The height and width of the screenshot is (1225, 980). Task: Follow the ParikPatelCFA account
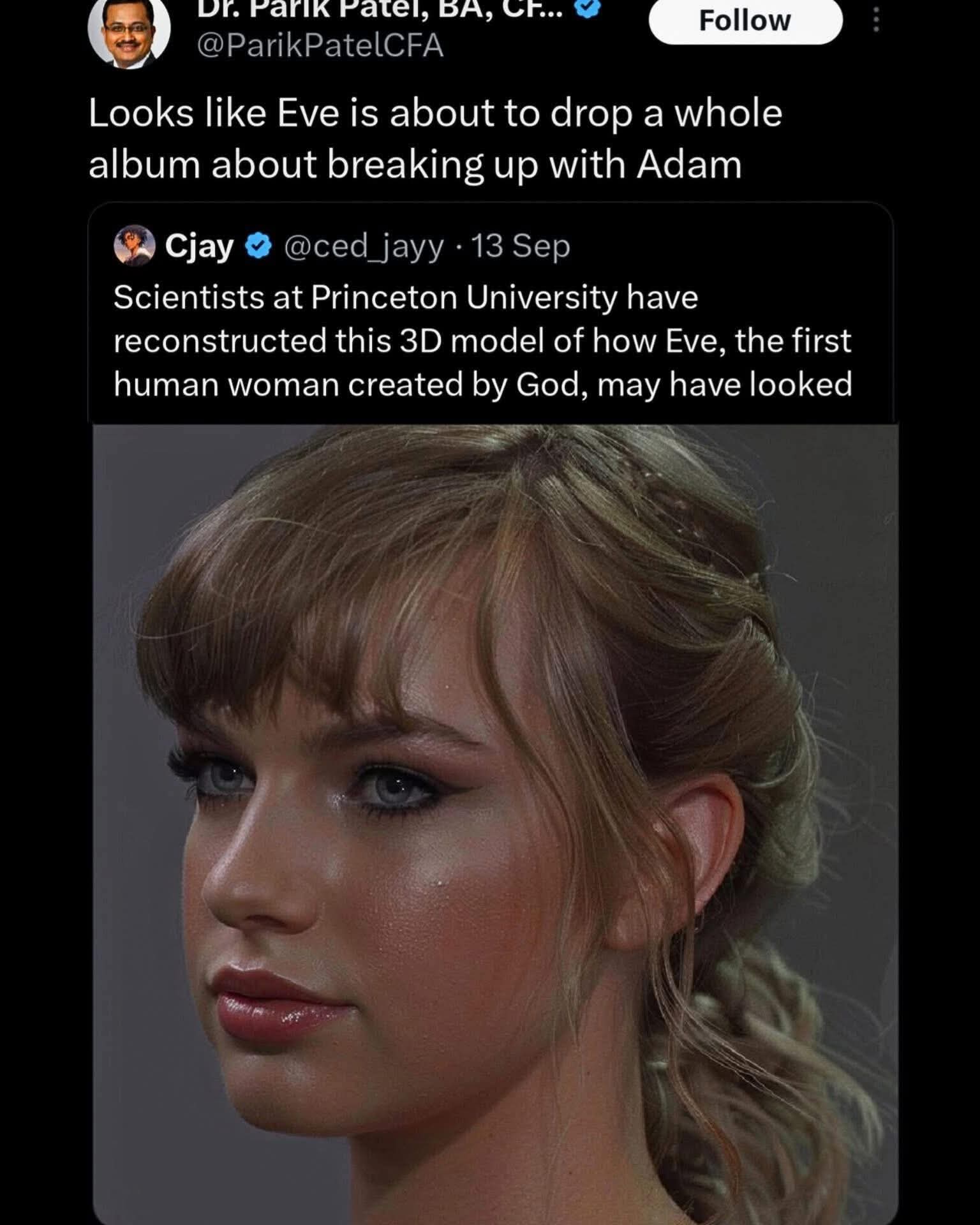point(745,21)
